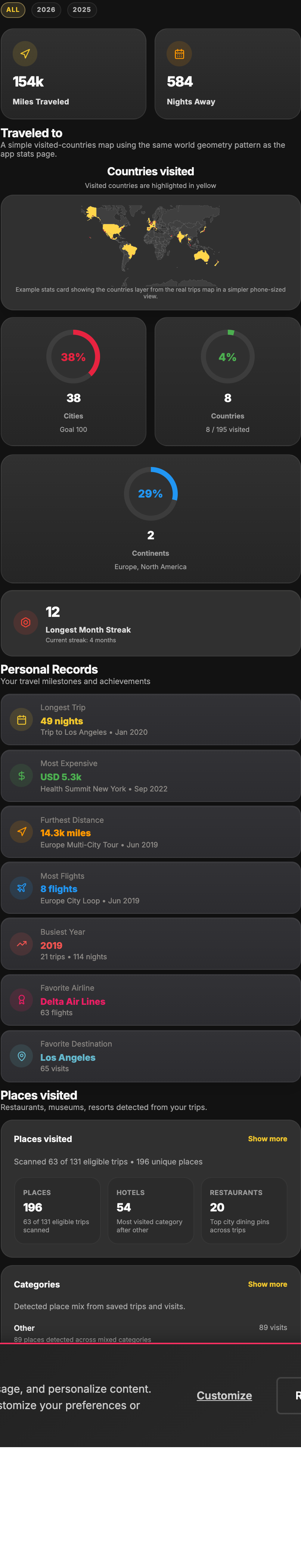Select the ALL filter chip

click(13, 10)
